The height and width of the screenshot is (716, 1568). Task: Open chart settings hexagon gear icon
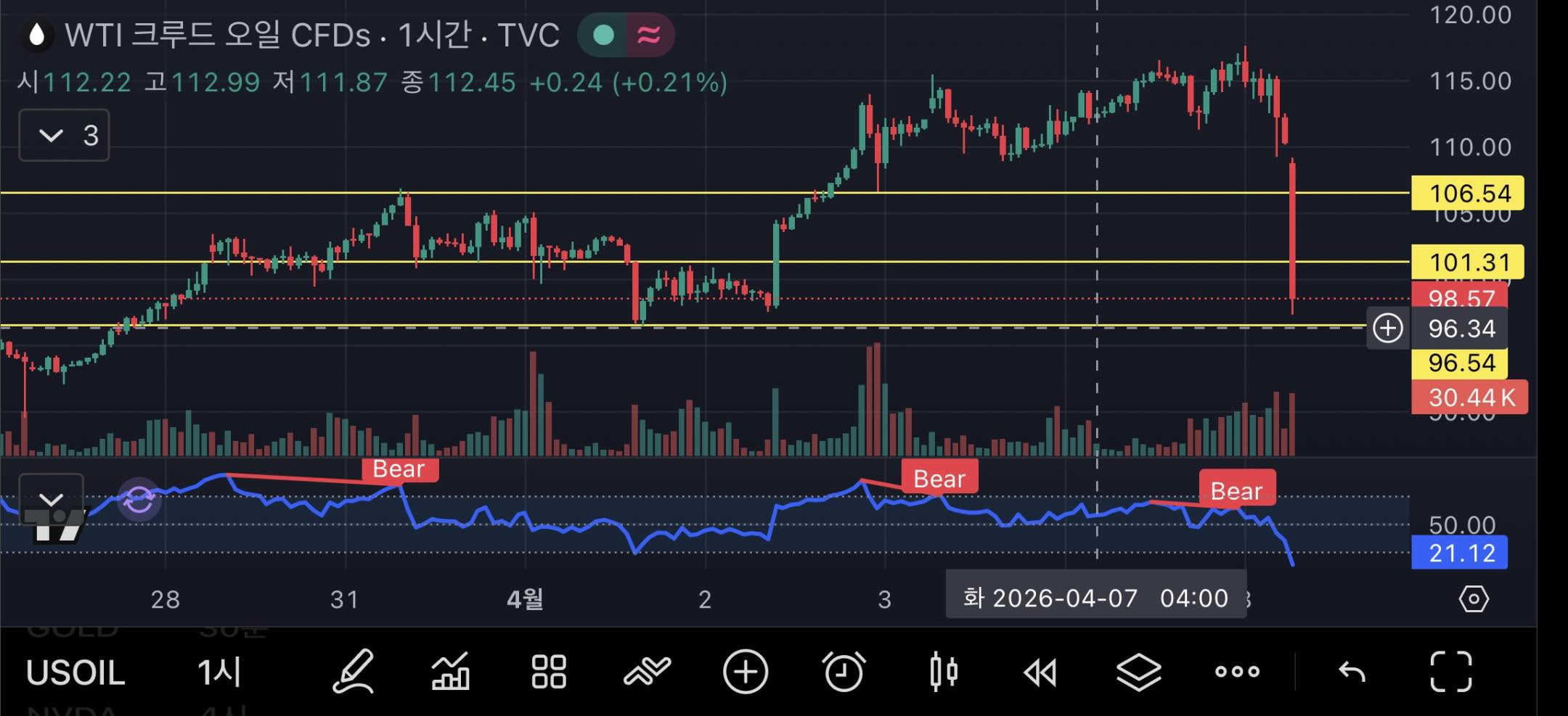coord(1473,599)
